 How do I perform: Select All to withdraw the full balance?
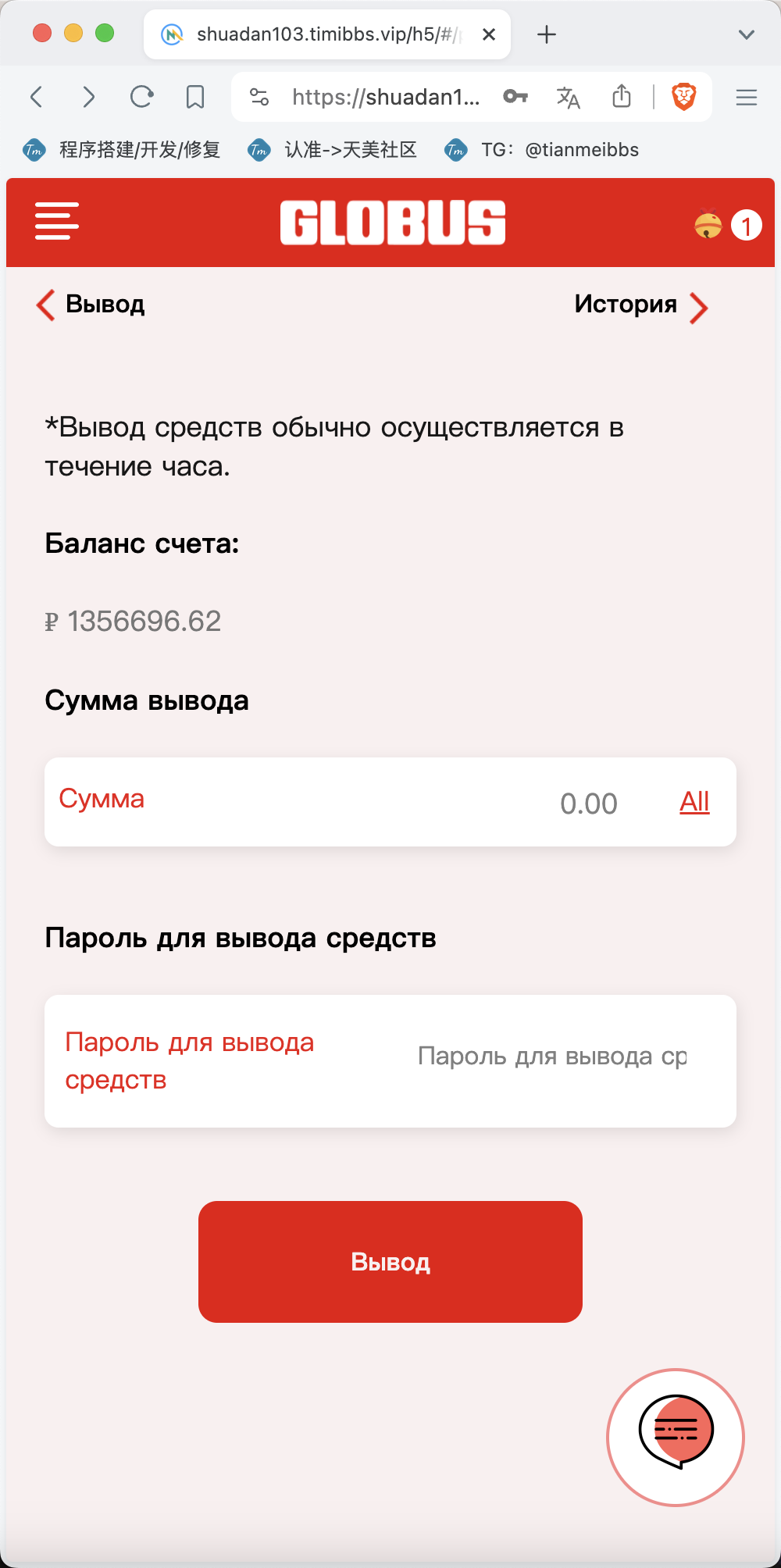click(x=694, y=801)
